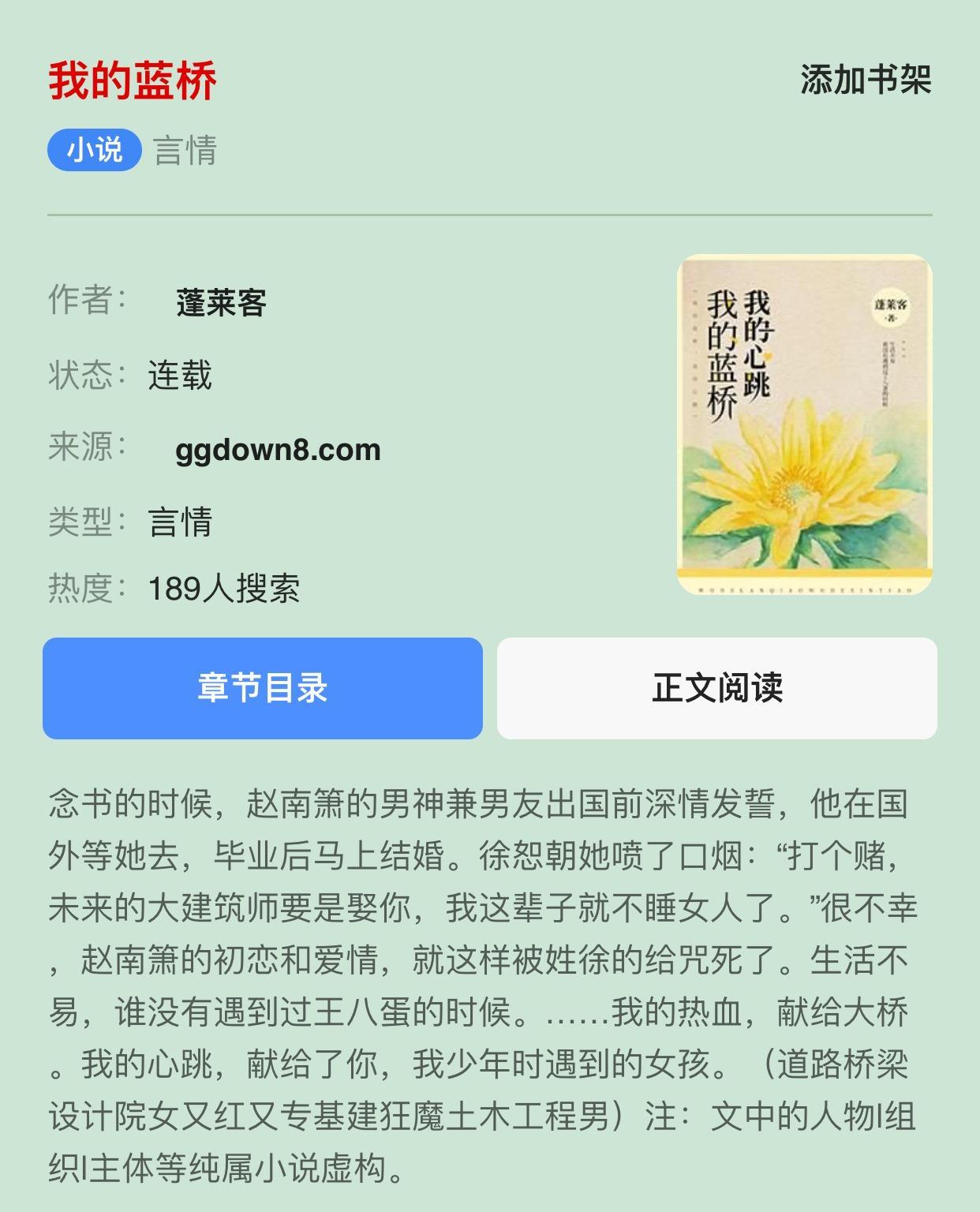The image size is (980, 1212).
Task: Select the 小说 category tag
Action: tap(95, 150)
